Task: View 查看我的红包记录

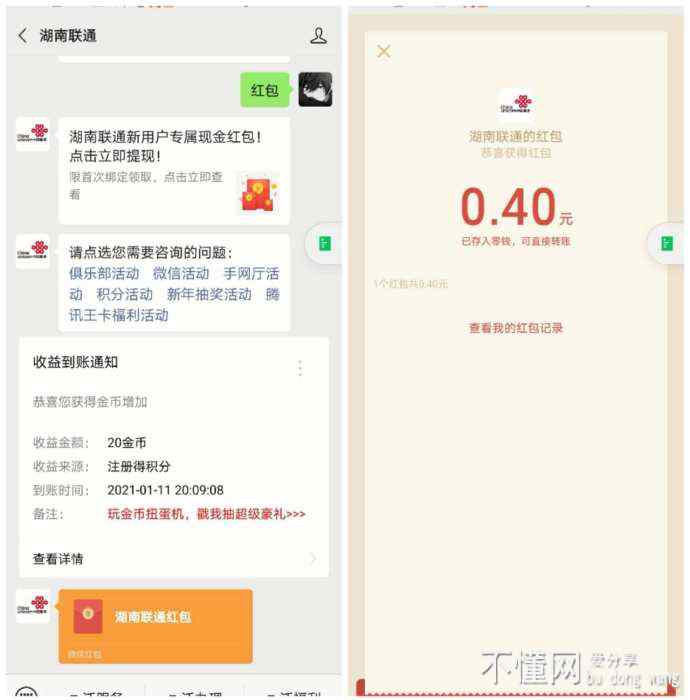Action: 517,328
